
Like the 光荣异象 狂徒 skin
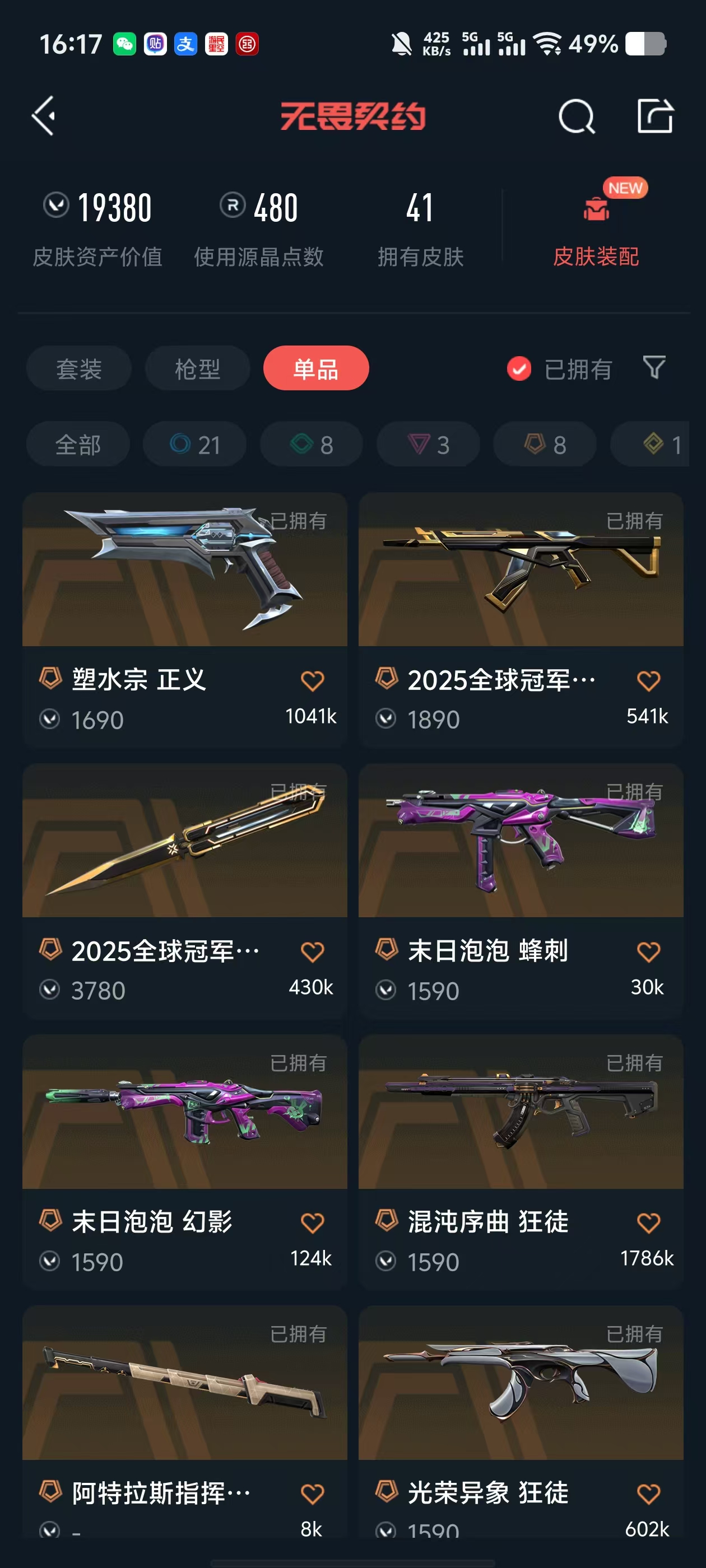648,1493
